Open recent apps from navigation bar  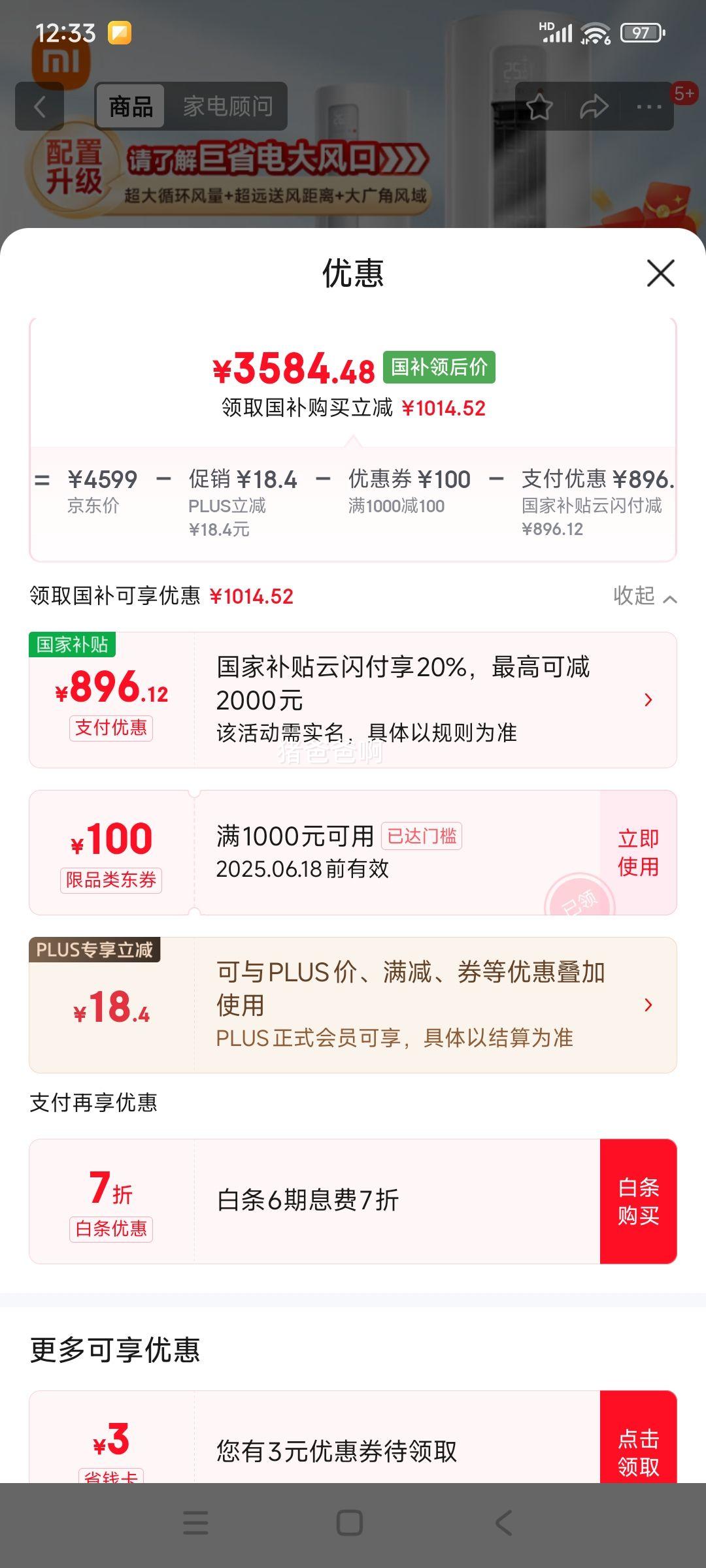(195, 1523)
